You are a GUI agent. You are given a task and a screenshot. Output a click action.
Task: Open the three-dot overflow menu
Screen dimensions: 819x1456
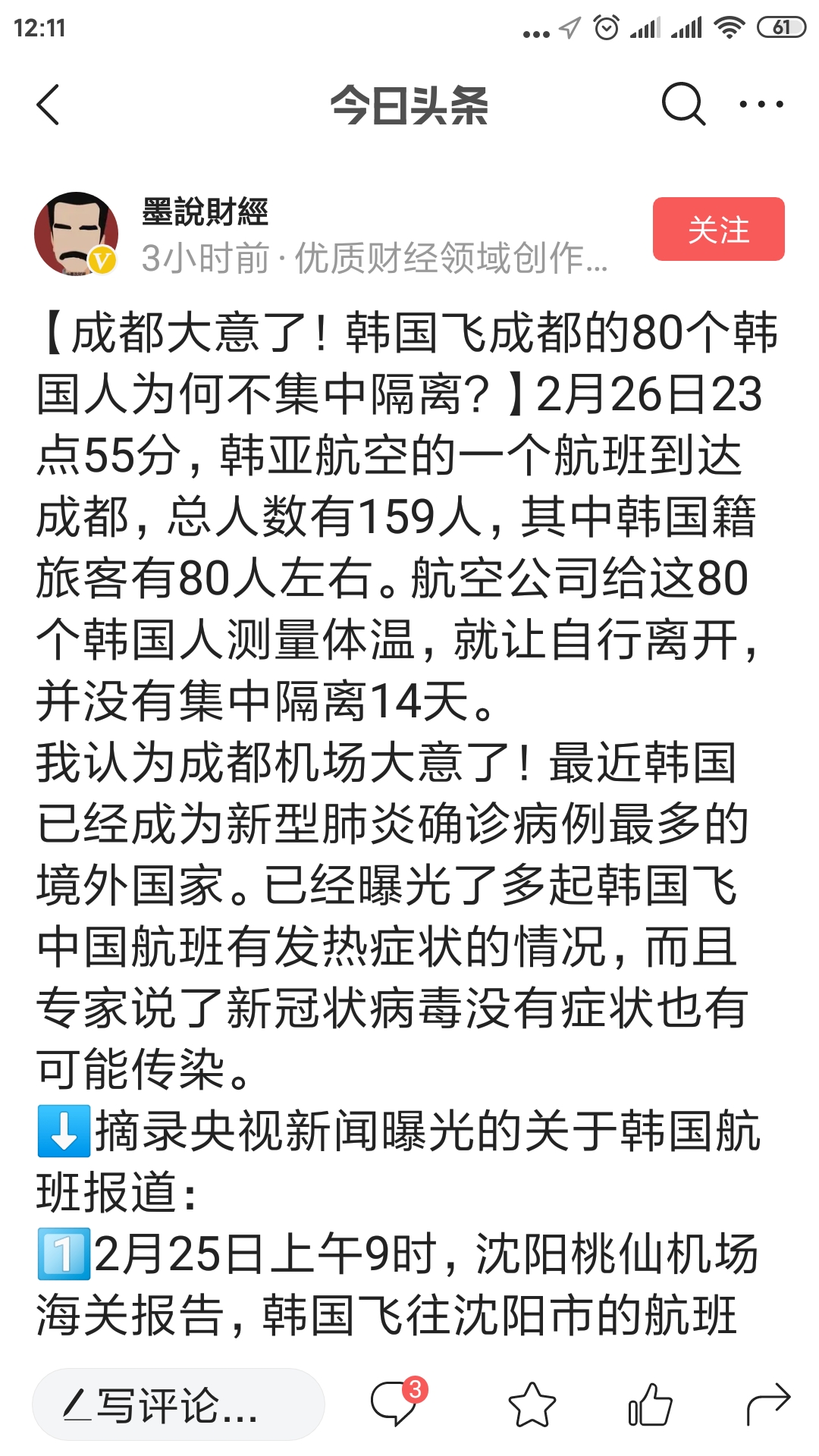point(761,104)
